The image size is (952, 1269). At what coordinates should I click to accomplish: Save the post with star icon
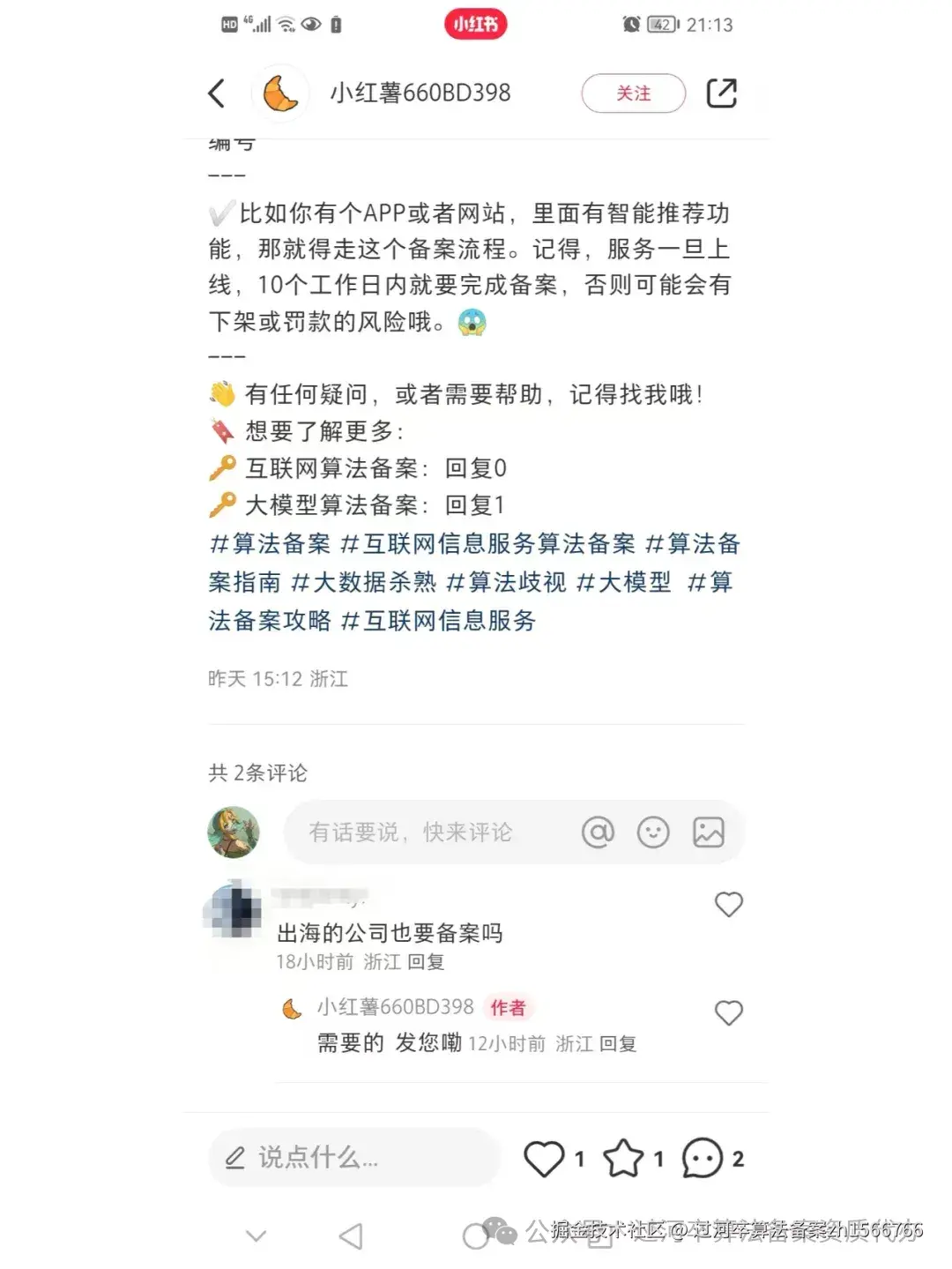[623, 1158]
